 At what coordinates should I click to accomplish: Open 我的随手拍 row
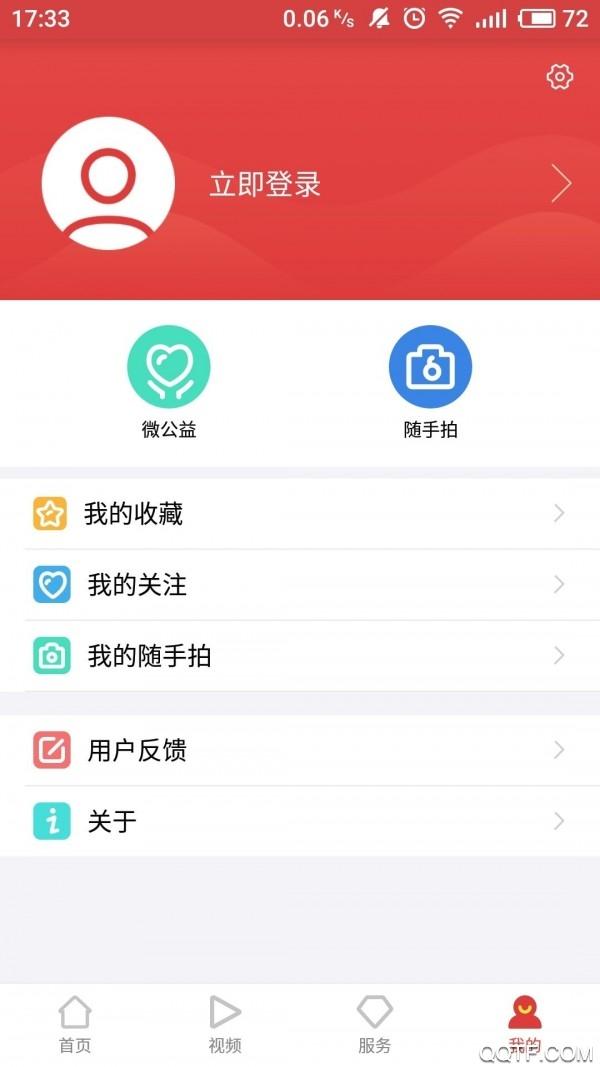(300, 655)
